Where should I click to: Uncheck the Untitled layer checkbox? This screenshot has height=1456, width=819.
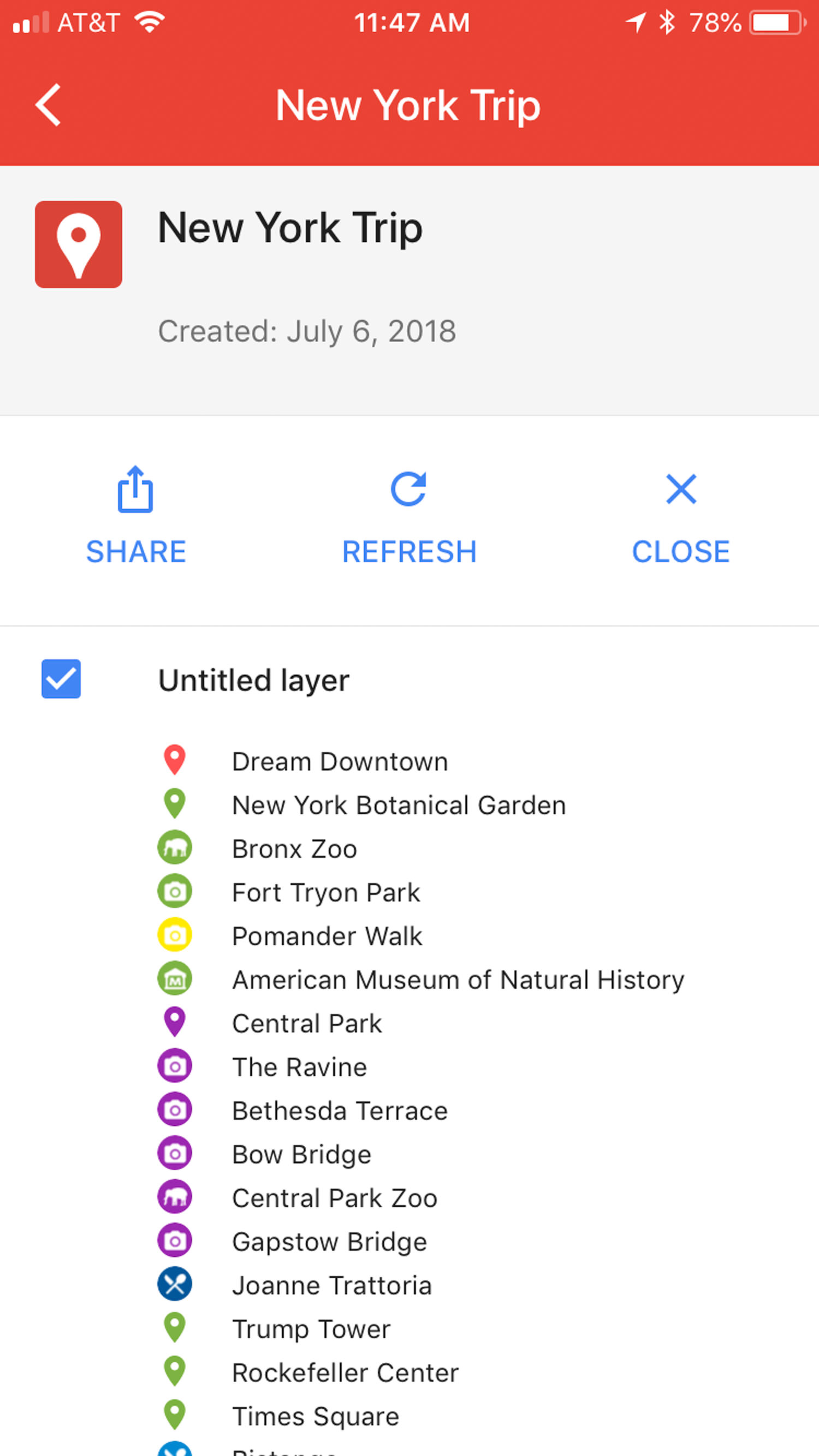(61, 679)
